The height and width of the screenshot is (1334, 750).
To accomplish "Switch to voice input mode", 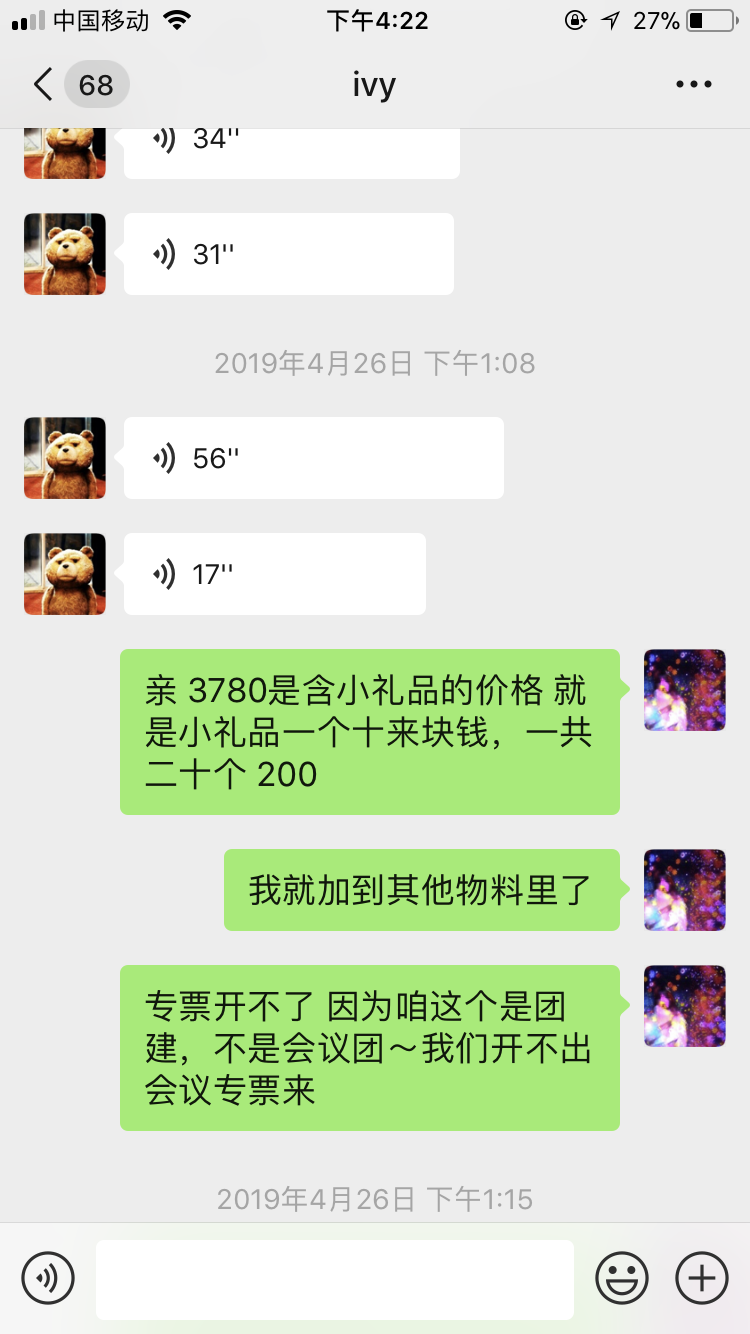I will pos(48,1278).
